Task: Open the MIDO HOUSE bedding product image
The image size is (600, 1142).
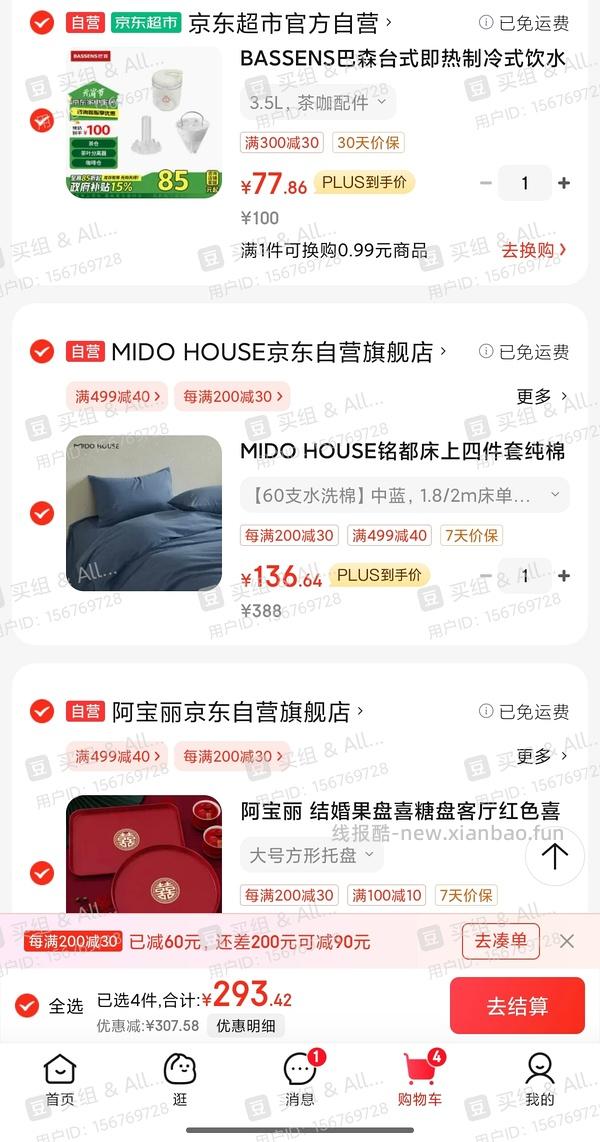Action: (x=144, y=513)
